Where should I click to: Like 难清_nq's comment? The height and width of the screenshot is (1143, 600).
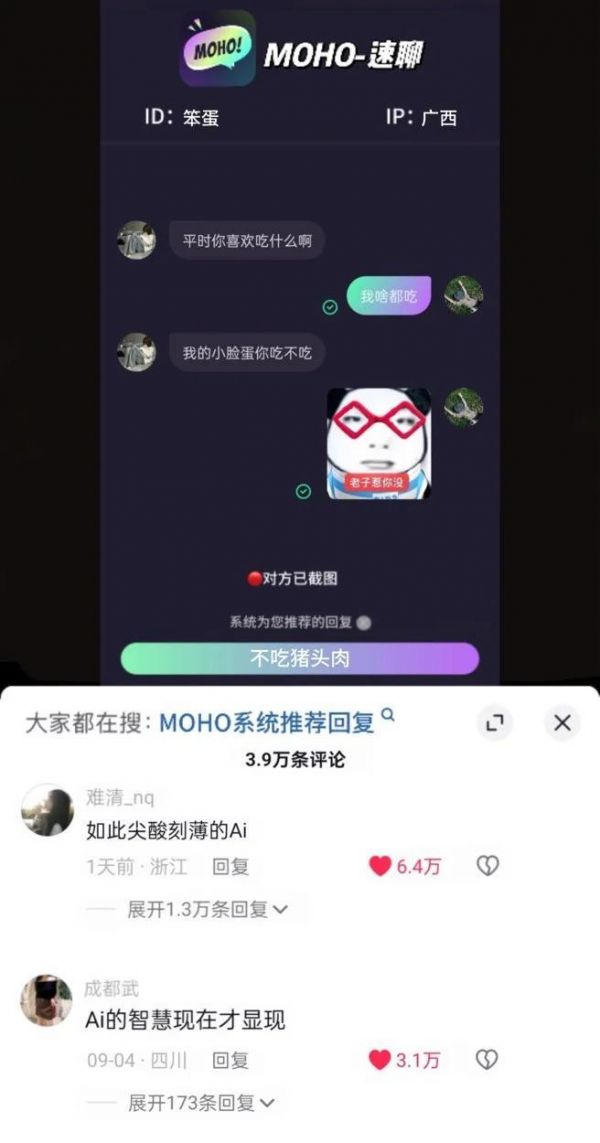[x=405, y=866]
